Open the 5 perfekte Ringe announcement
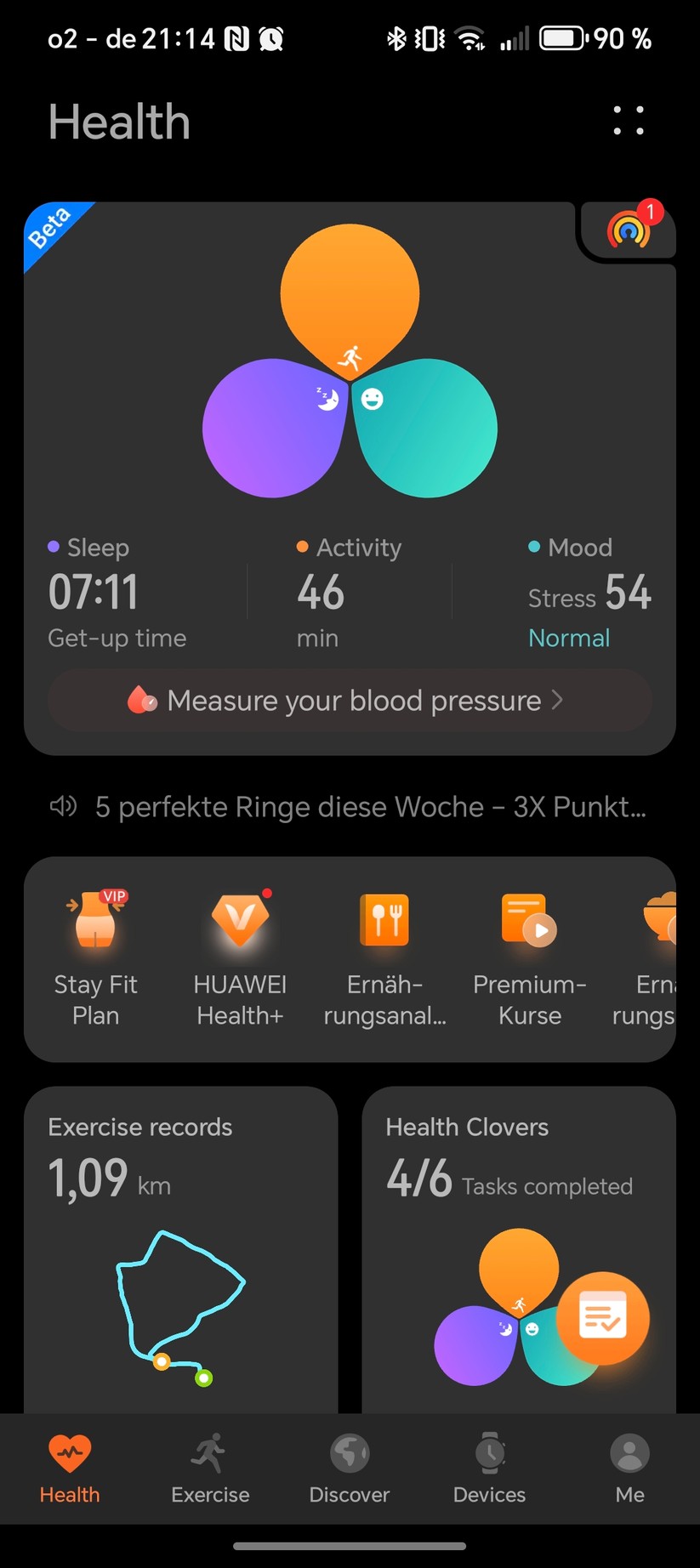Screen dimensions: 700x1568 click(x=366, y=807)
